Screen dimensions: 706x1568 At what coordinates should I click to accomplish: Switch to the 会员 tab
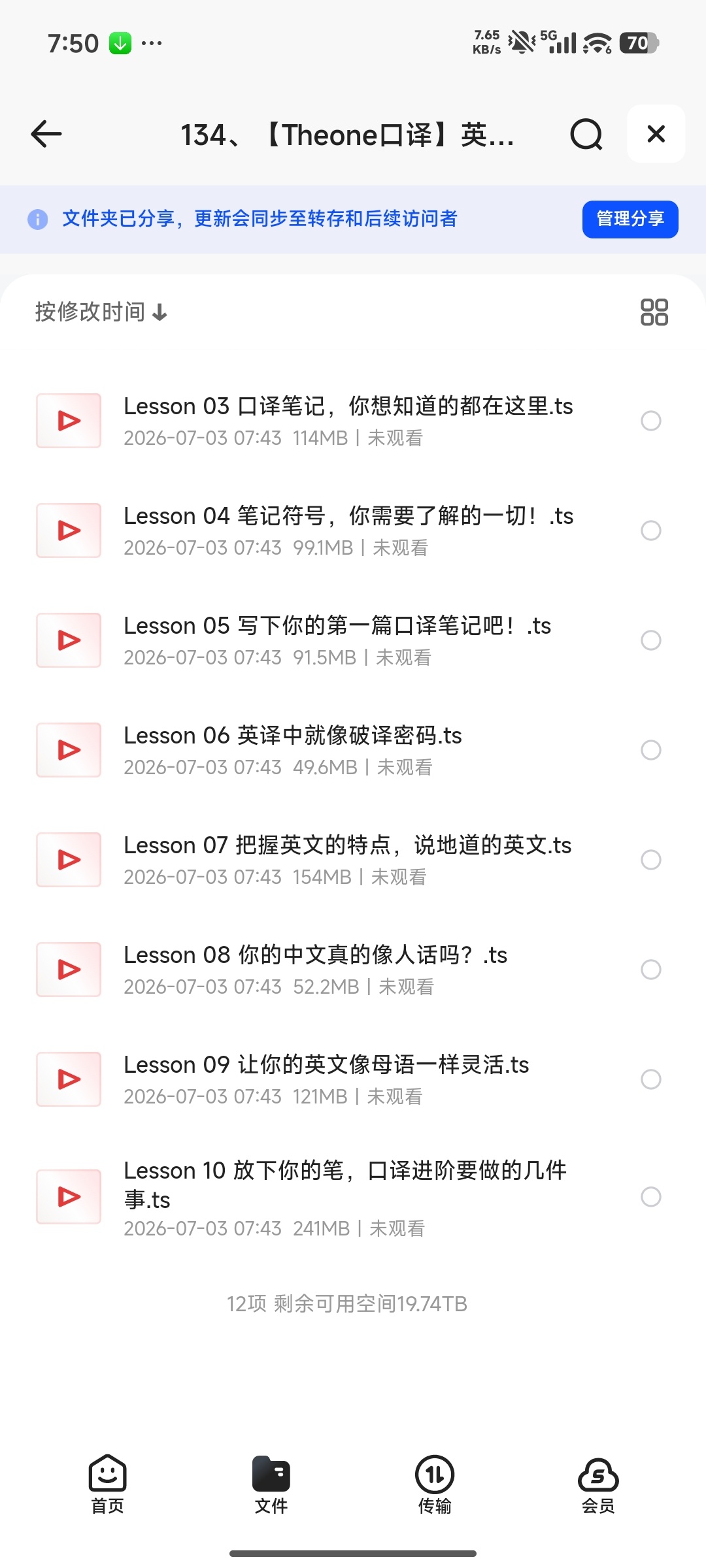[x=598, y=1484]
